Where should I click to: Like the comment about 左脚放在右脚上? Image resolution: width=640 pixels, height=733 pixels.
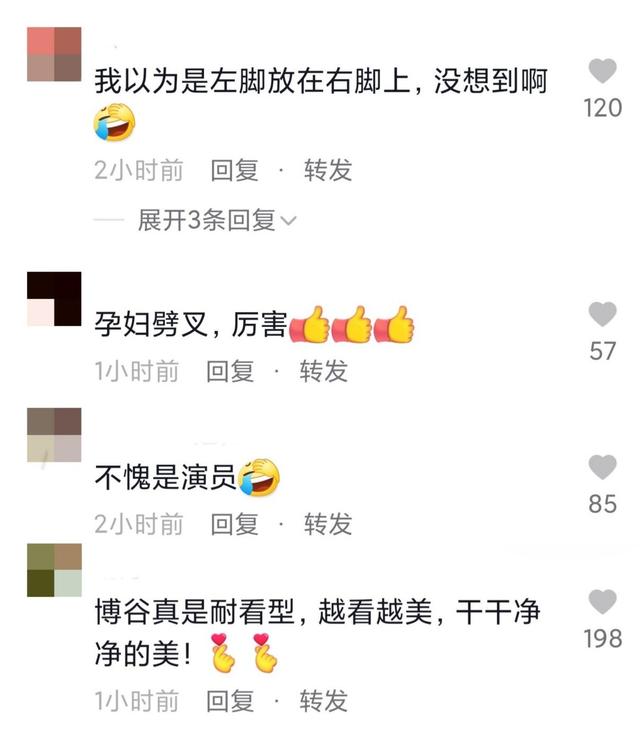[603, 71]
